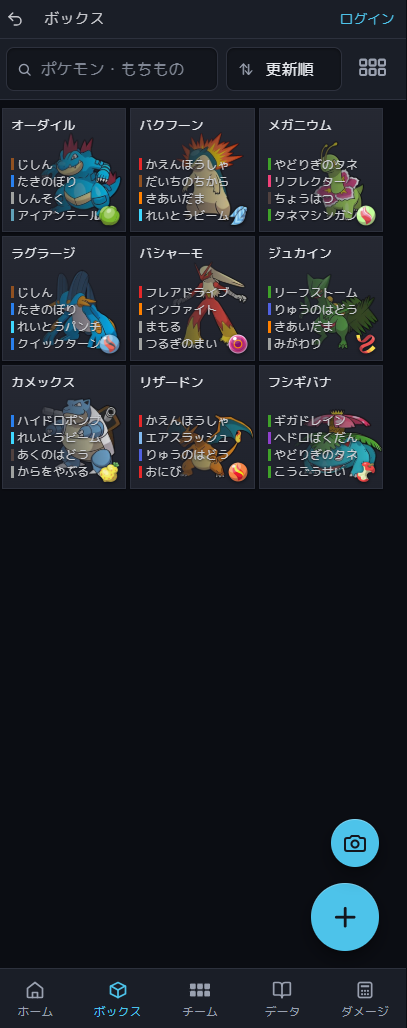The height and width of the screenshot is (1028, 407).
Task: View the バシャーモ card
Action: pos(192,298)
